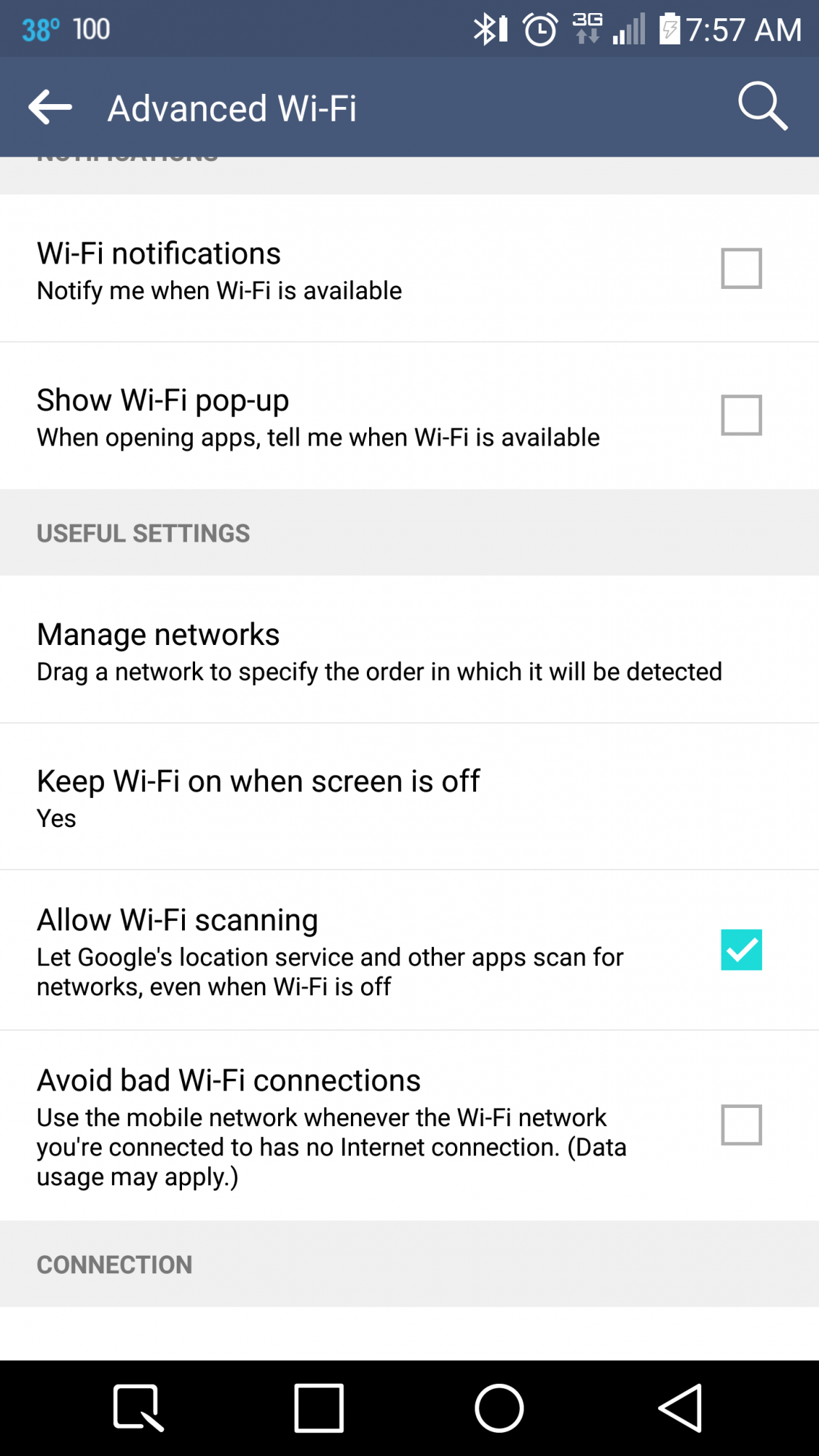Uncheck Allow Wi-Fi scanning
This screenshot has height=1456, width=819.
(x=740, y=950)
